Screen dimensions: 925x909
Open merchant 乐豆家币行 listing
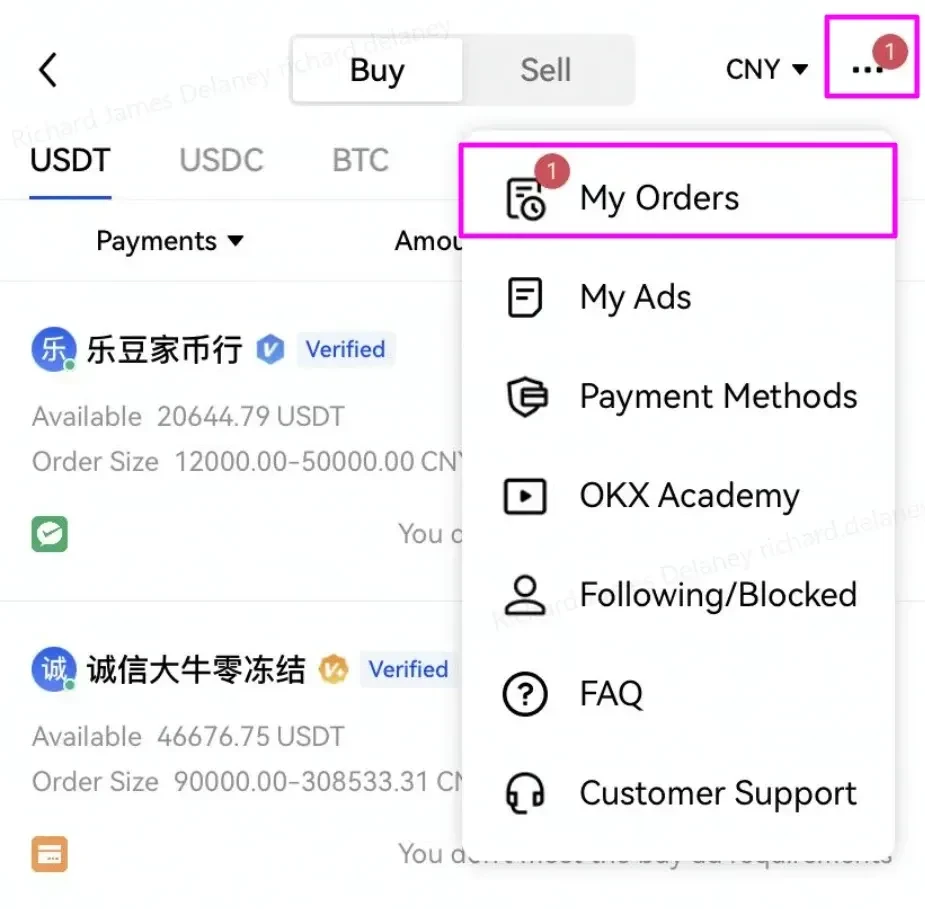pyautogui.click(x=164, y=350)
